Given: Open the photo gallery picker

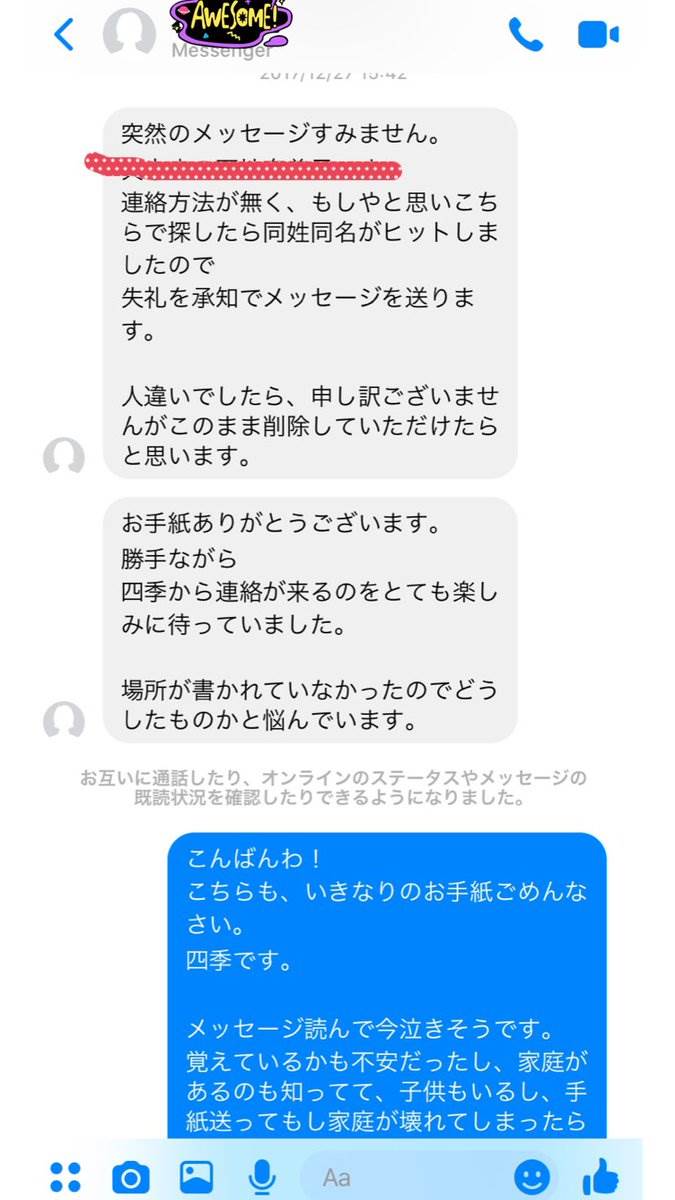Looking at the screenshot, I should [196, 1177].
